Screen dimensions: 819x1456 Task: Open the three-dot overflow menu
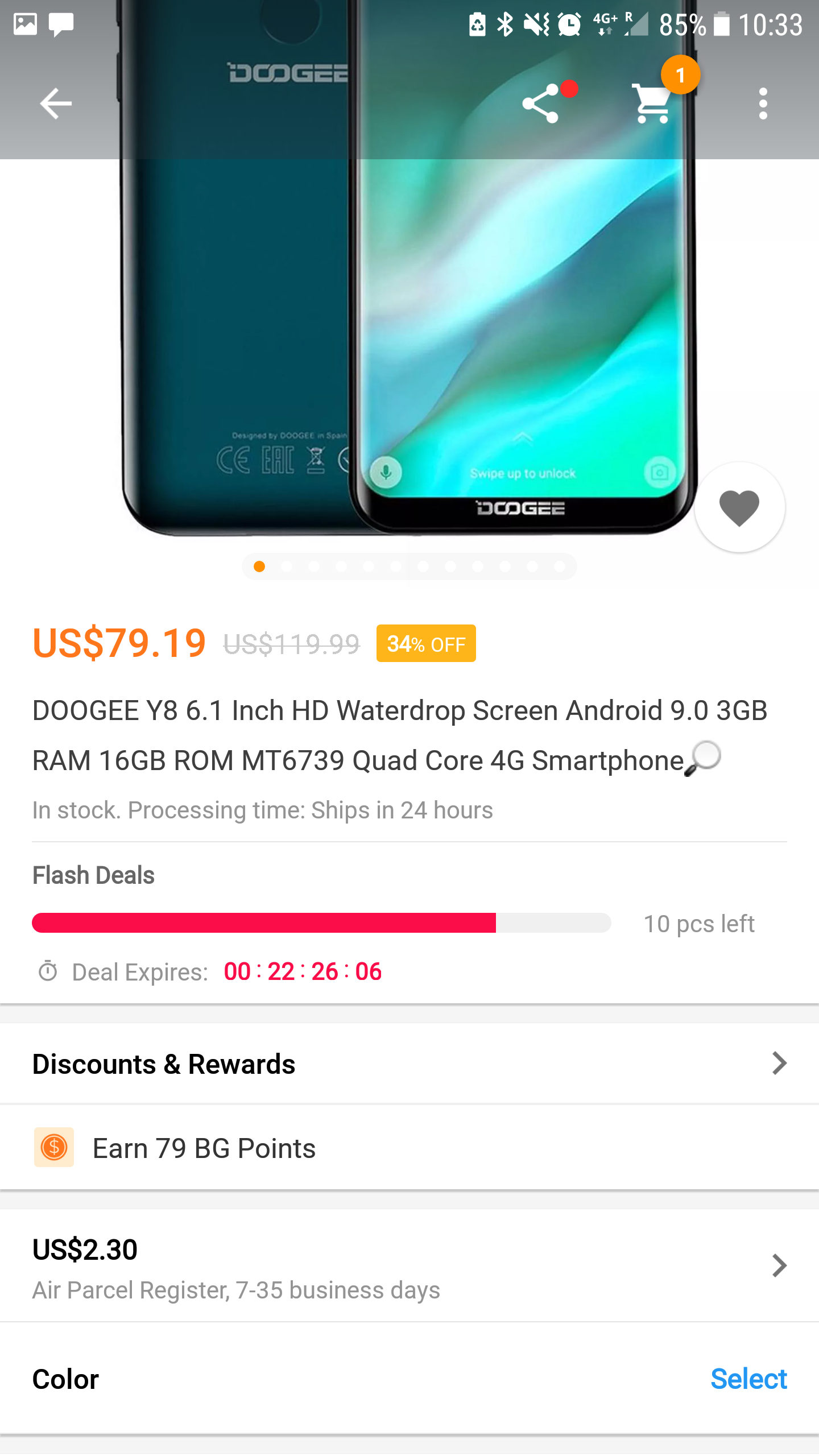[x=763, y=104]
